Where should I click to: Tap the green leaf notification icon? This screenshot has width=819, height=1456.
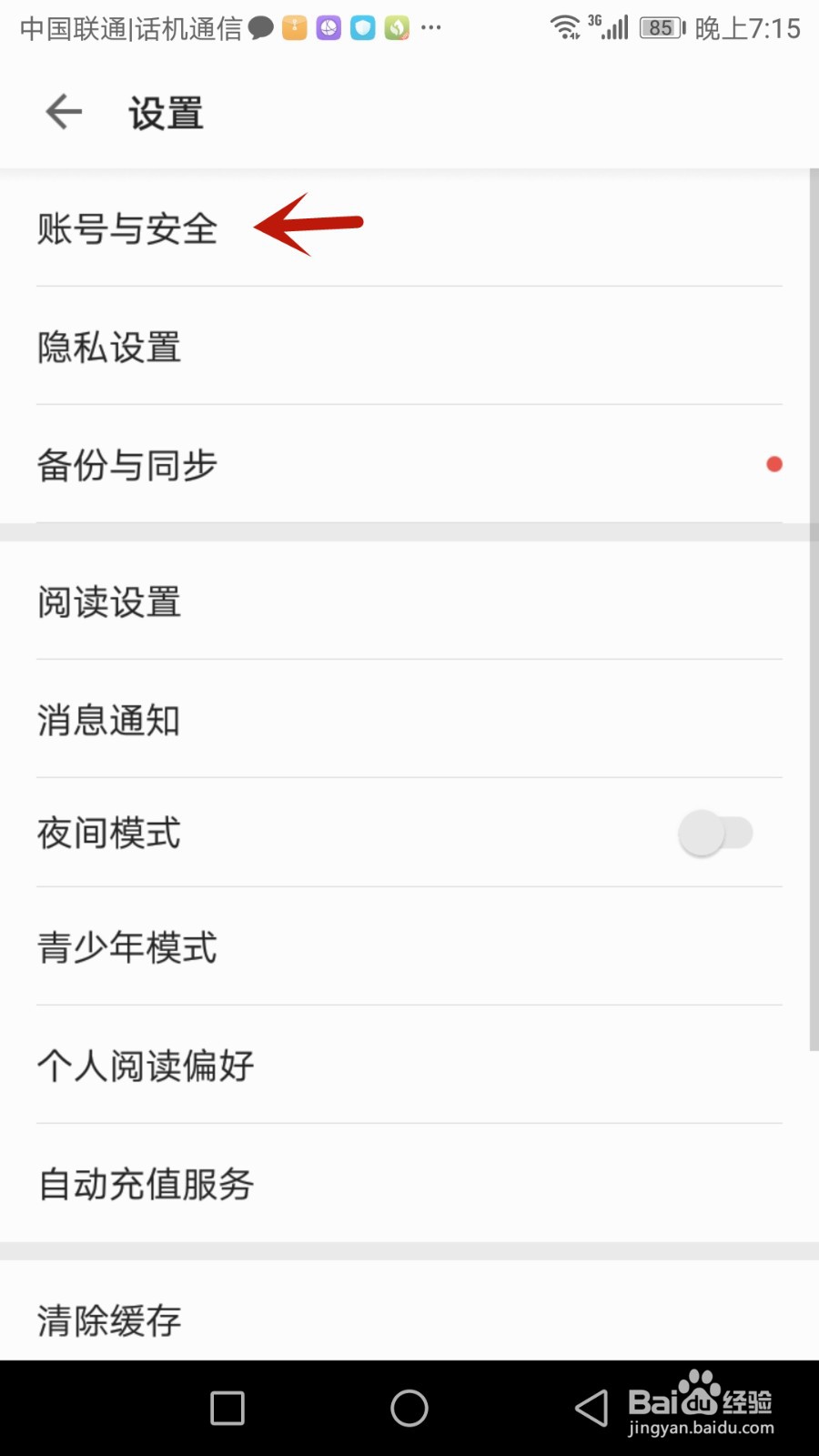pyautogui.click(x=395, y=28)
